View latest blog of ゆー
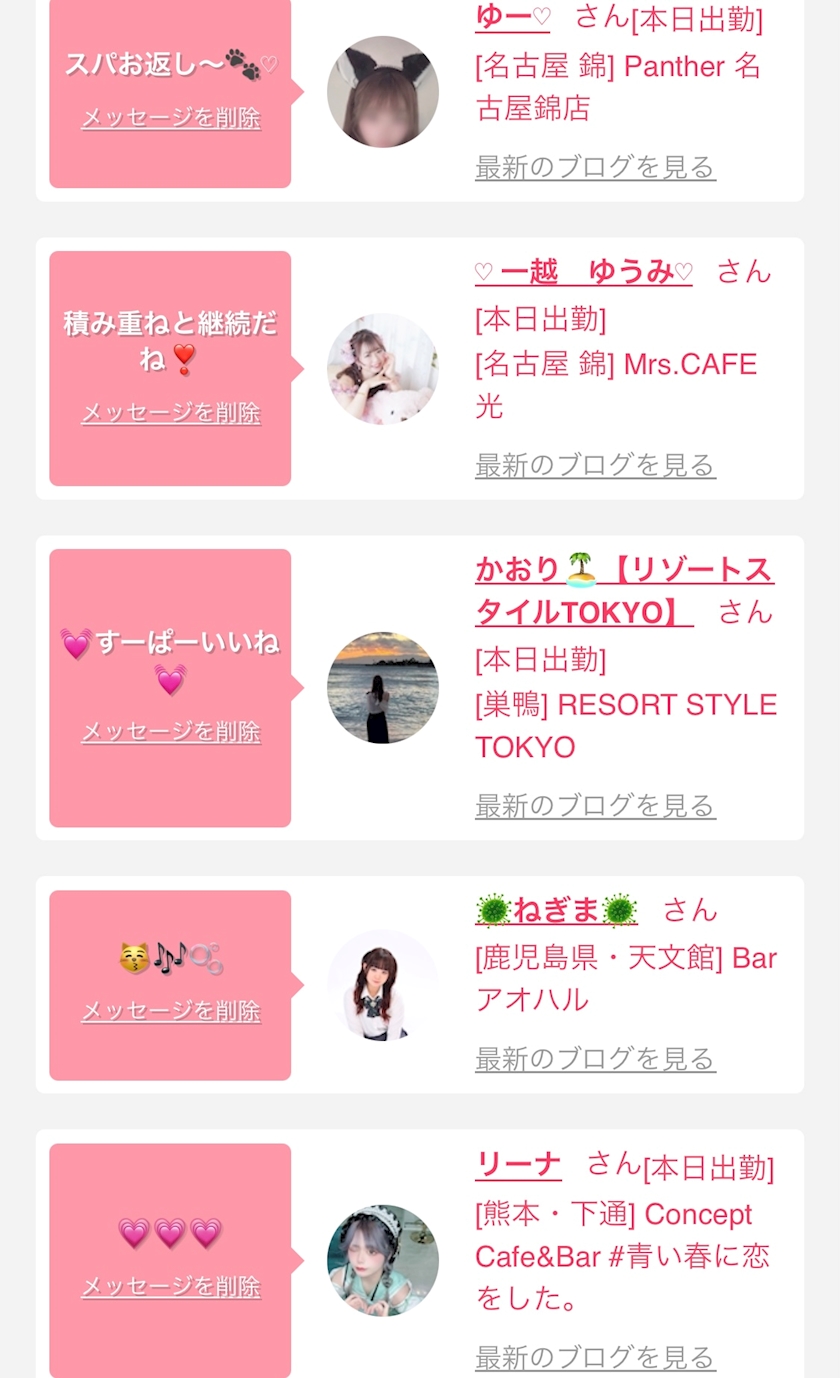 point(595,167)
